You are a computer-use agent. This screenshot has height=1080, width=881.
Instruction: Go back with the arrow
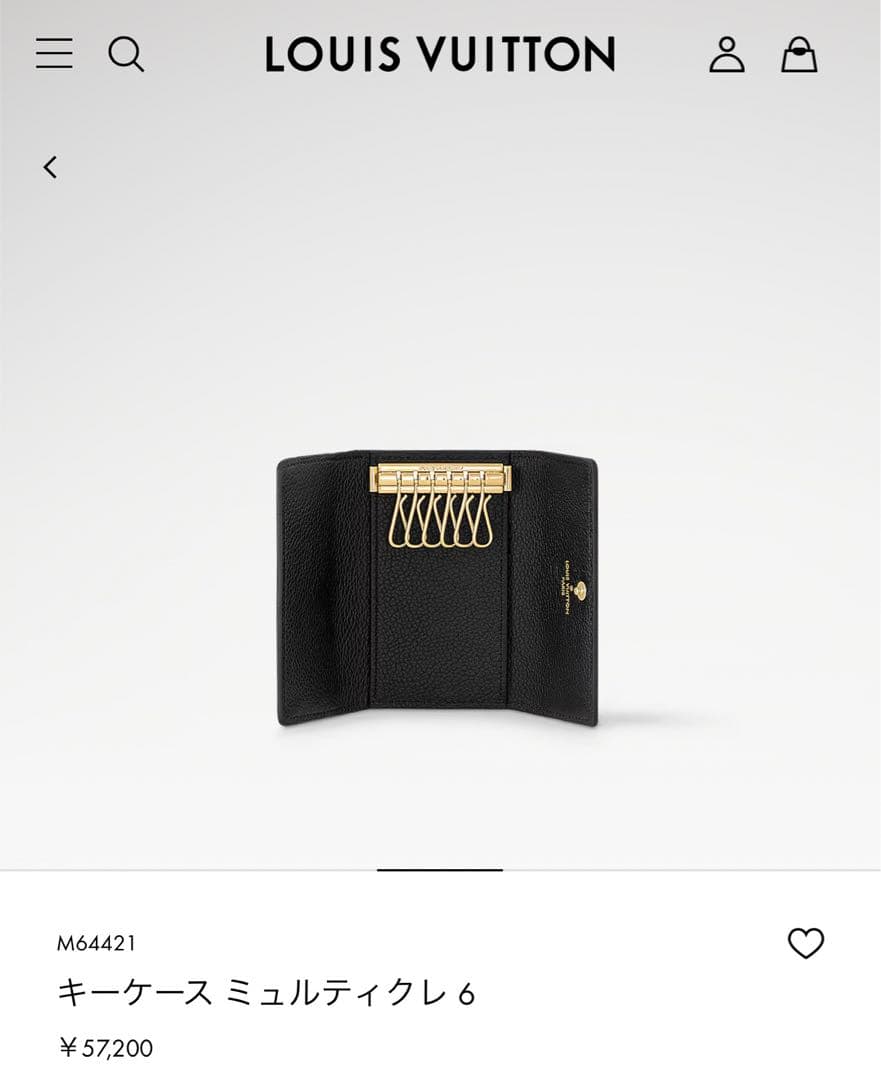click(50, 167)
